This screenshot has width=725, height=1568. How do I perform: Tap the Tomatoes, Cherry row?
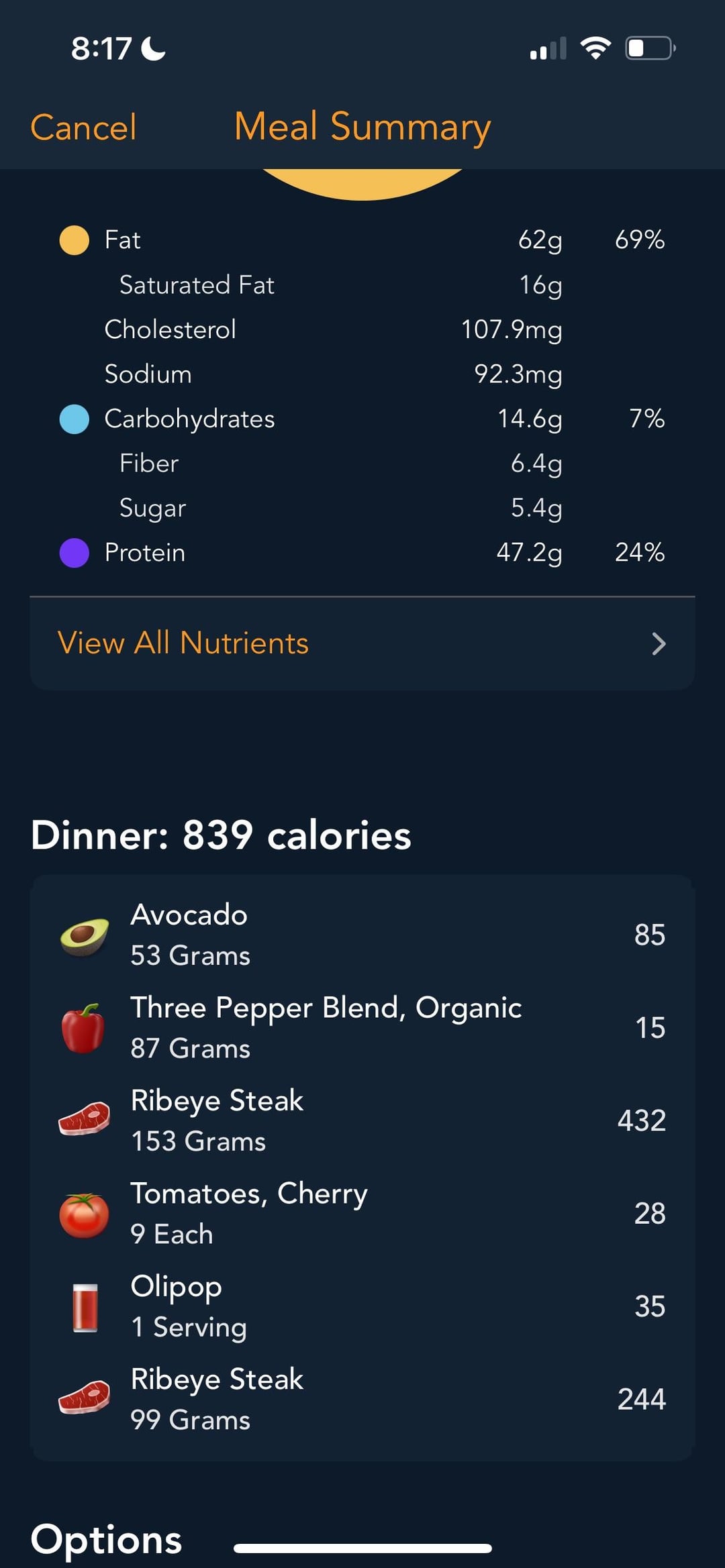point(362,1213)
